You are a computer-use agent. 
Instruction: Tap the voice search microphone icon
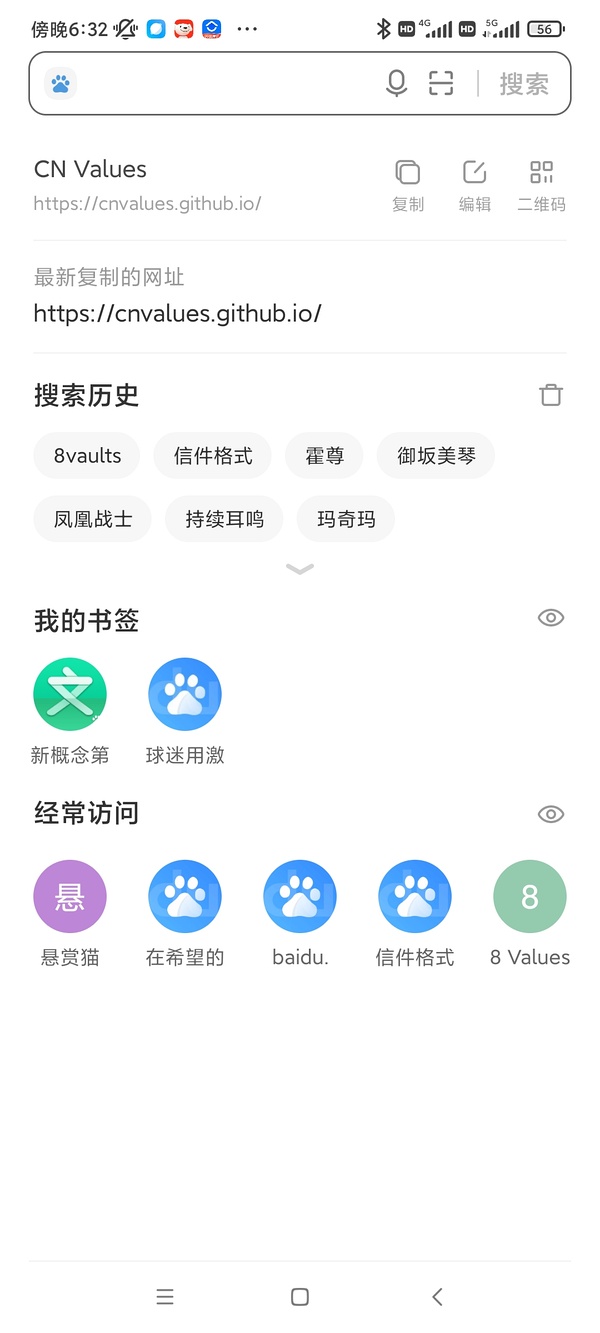[x=396, y=83]
